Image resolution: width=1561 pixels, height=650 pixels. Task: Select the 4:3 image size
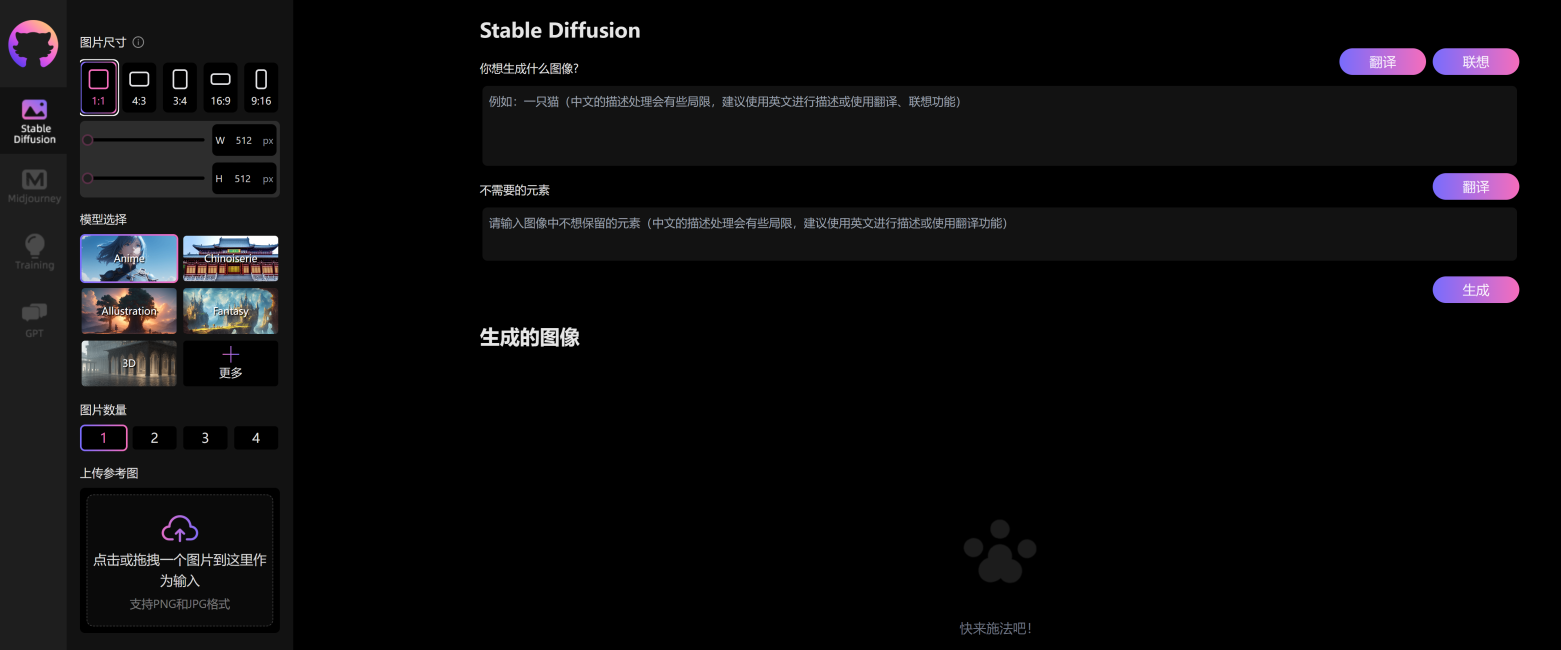click(x=139, y=87)
